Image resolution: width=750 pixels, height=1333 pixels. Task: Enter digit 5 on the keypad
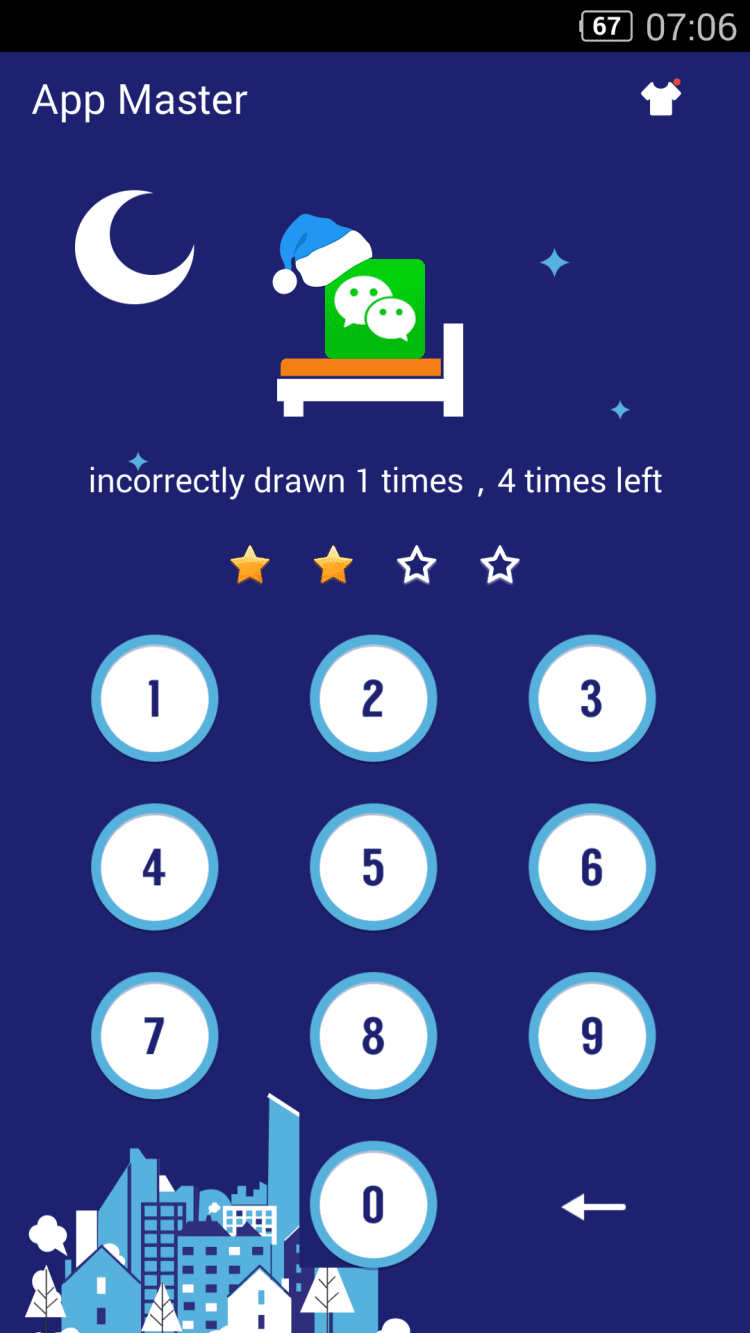tap(373, 867)
